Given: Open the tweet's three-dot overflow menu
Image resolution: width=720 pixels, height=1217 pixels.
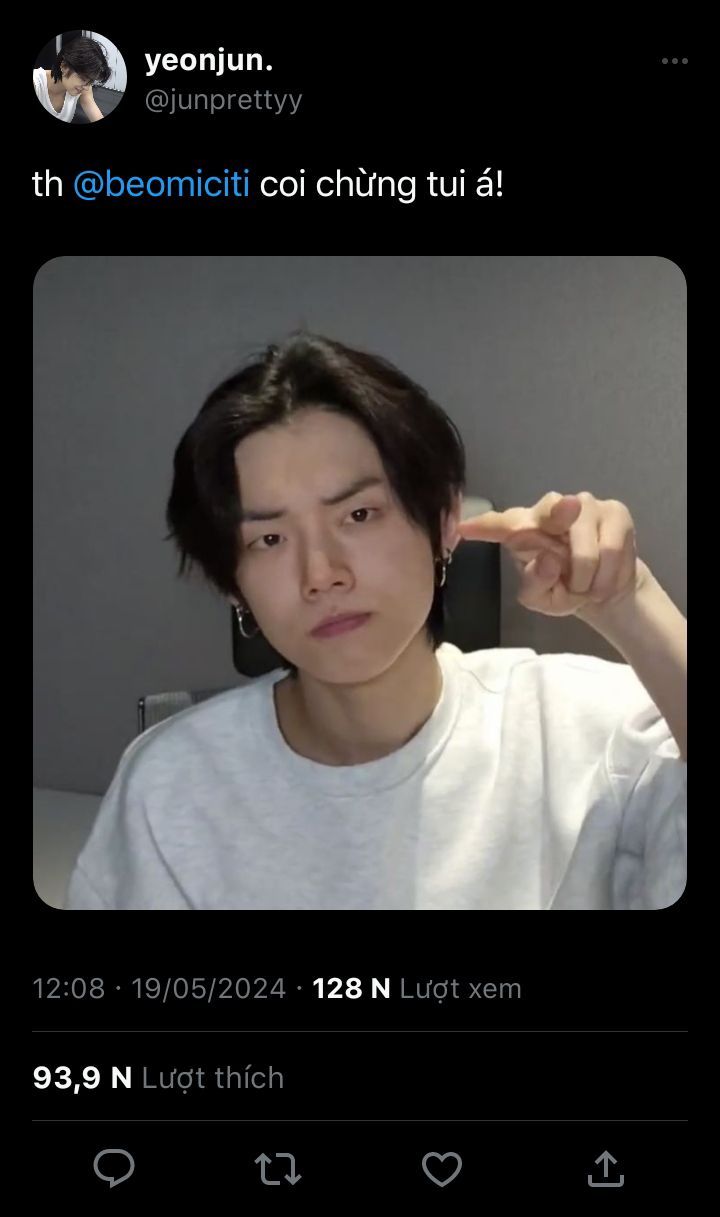Looking at the screenshot, I should (675, 61).
